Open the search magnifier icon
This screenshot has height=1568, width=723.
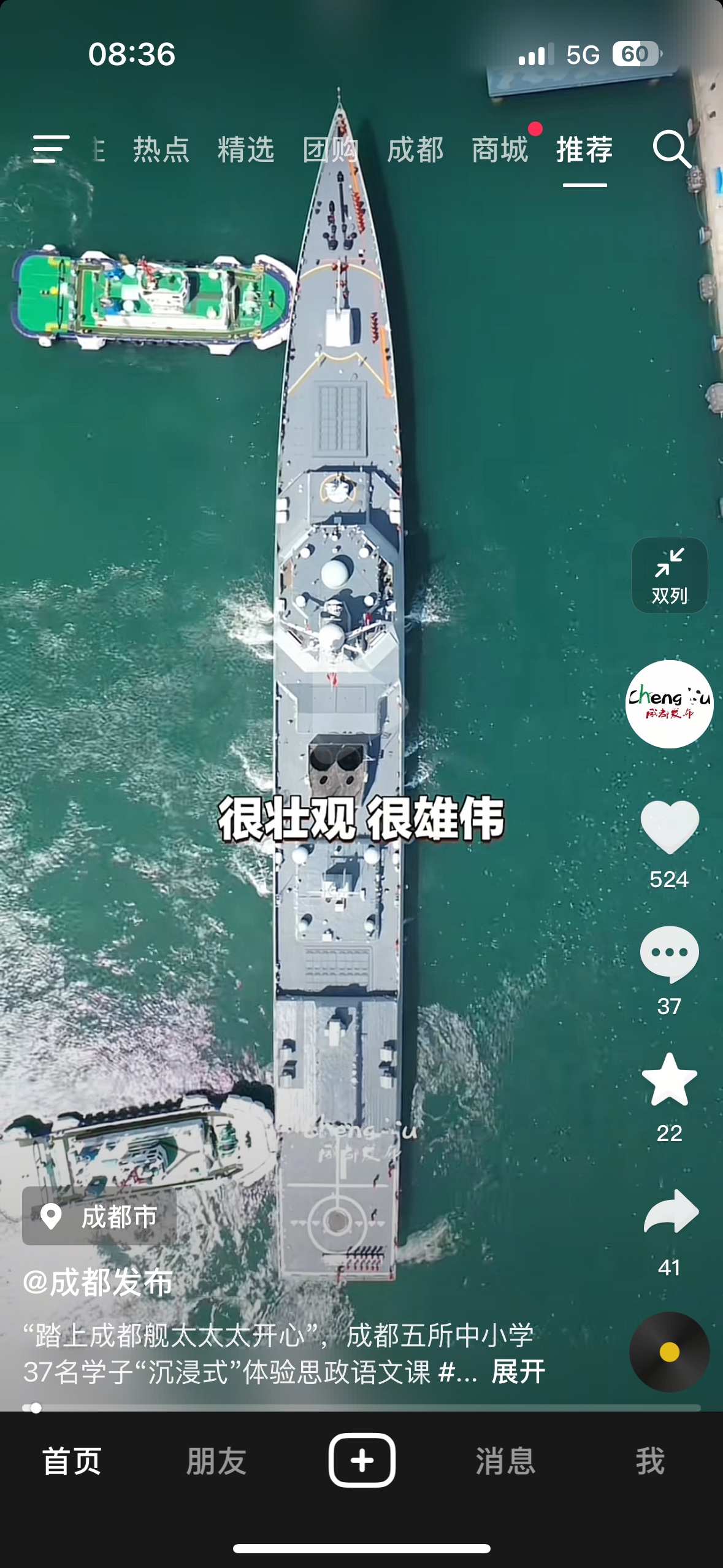point(672,149)
